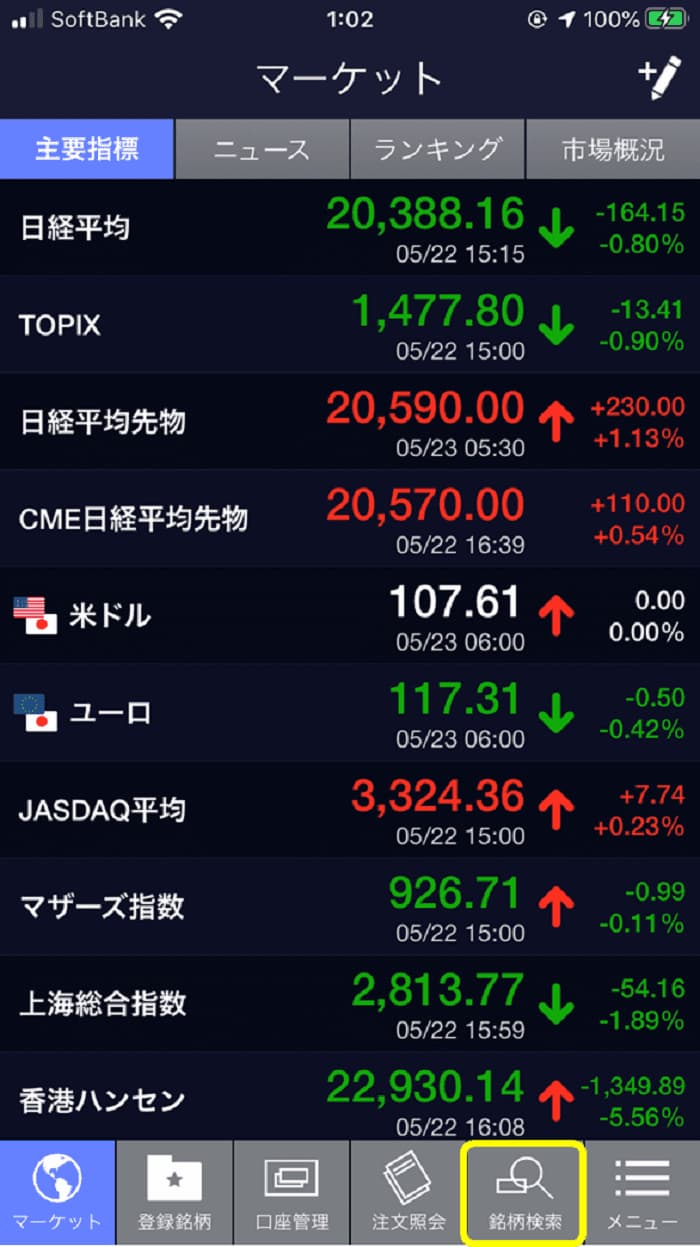Screen dimensions: 700x1247
Task: Open the 日経平均 index row
Action: [350, 228]
